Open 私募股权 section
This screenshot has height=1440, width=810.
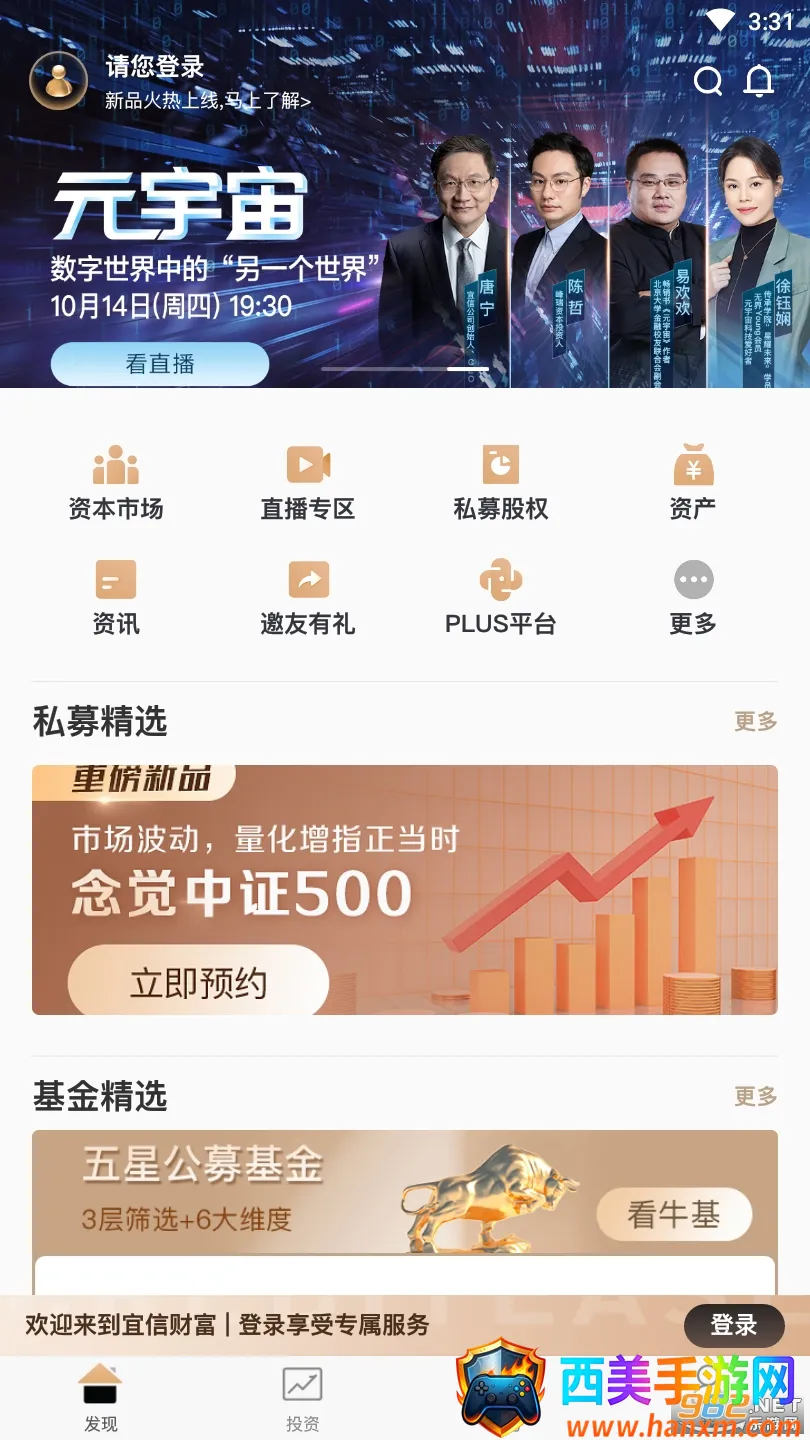501,484
